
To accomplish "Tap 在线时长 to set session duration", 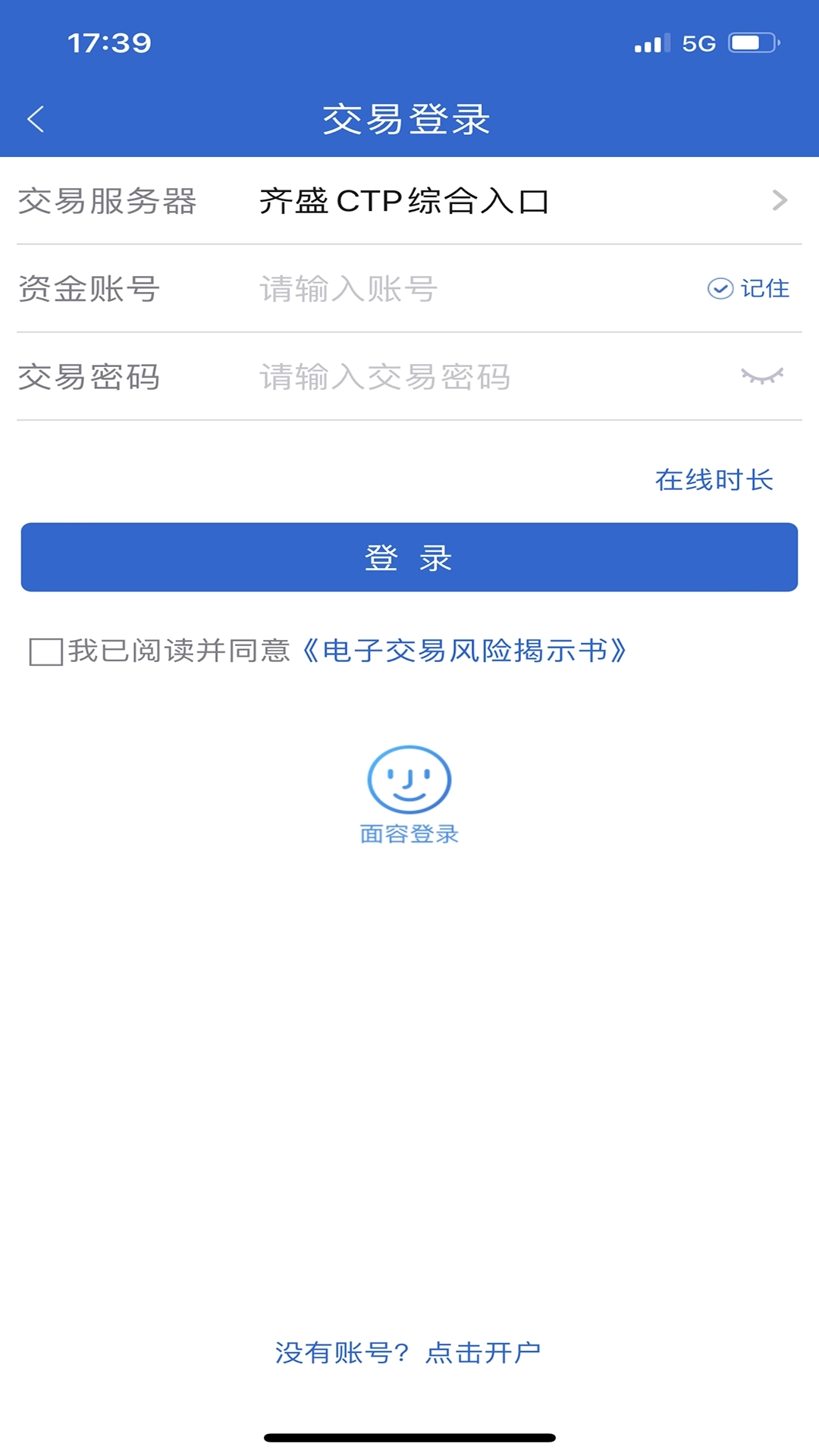I will [x=714, y=479].
